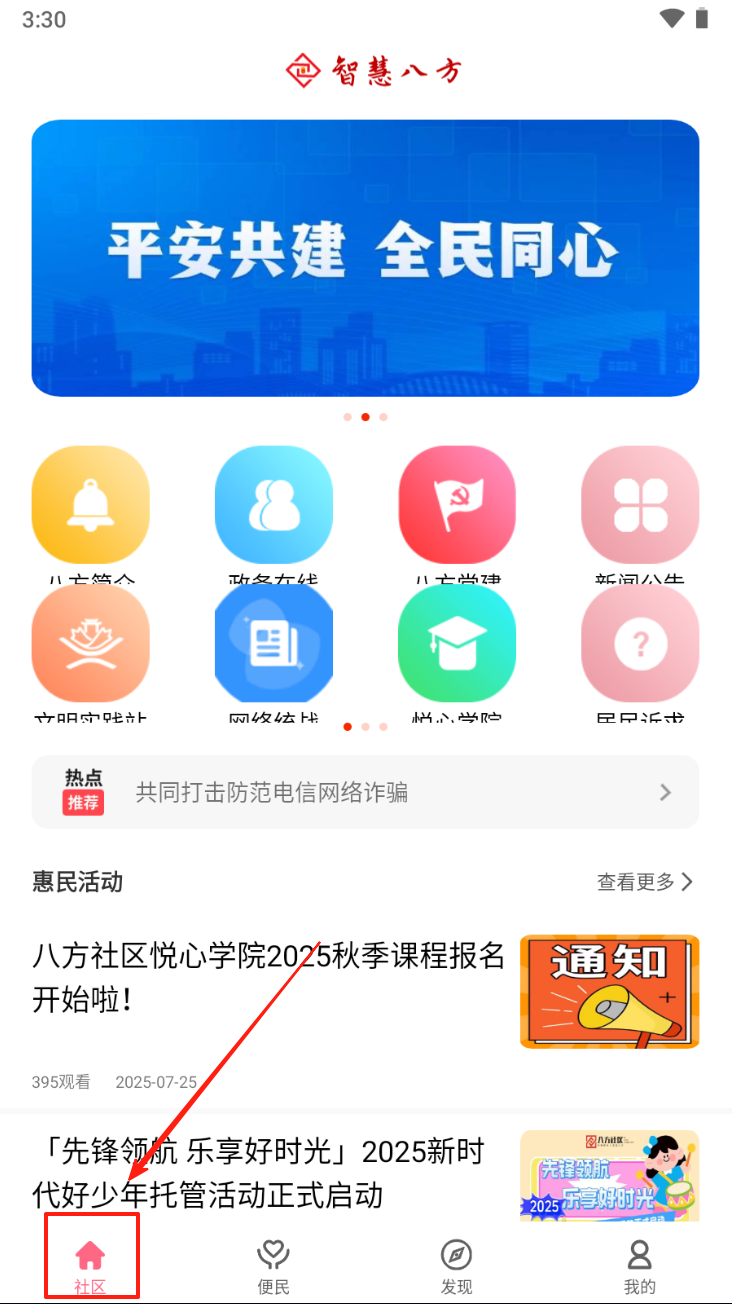Open 网络统战 blue newspaper icon
This screenshot has height=1304, width=732.
(x=274, y=645)
